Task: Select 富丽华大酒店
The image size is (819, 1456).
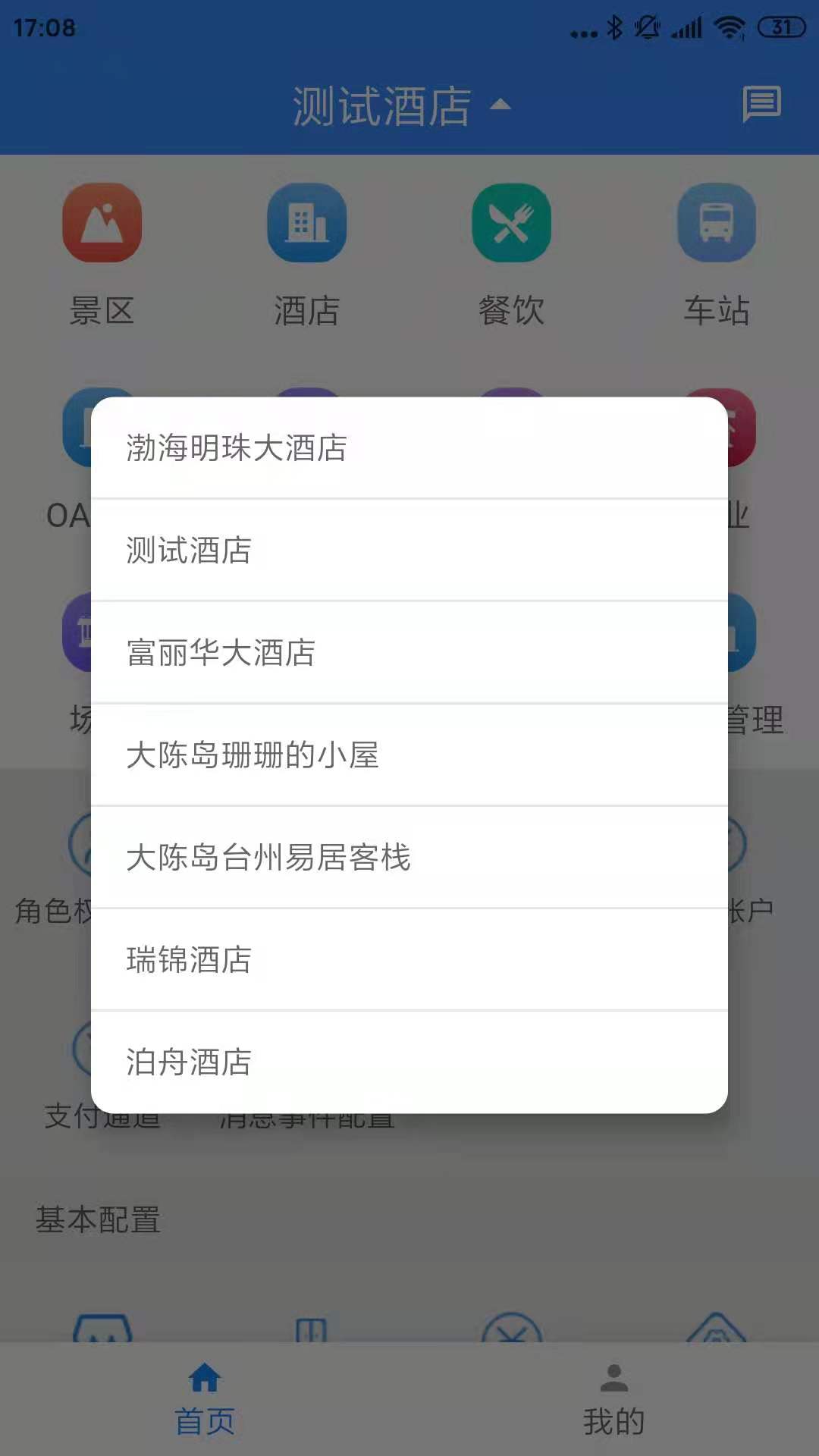Action: coord(409,652)
